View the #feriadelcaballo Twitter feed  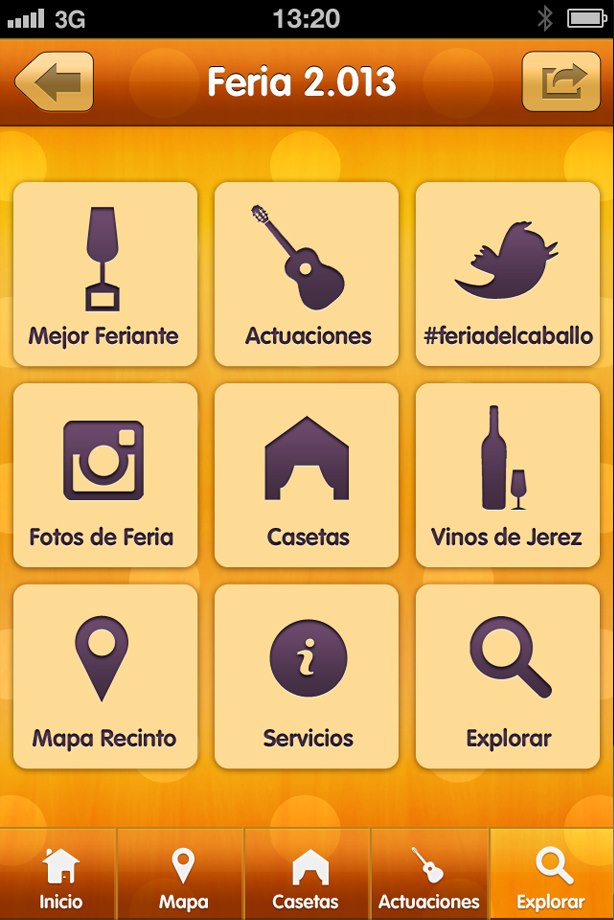(x=508, y=274)
